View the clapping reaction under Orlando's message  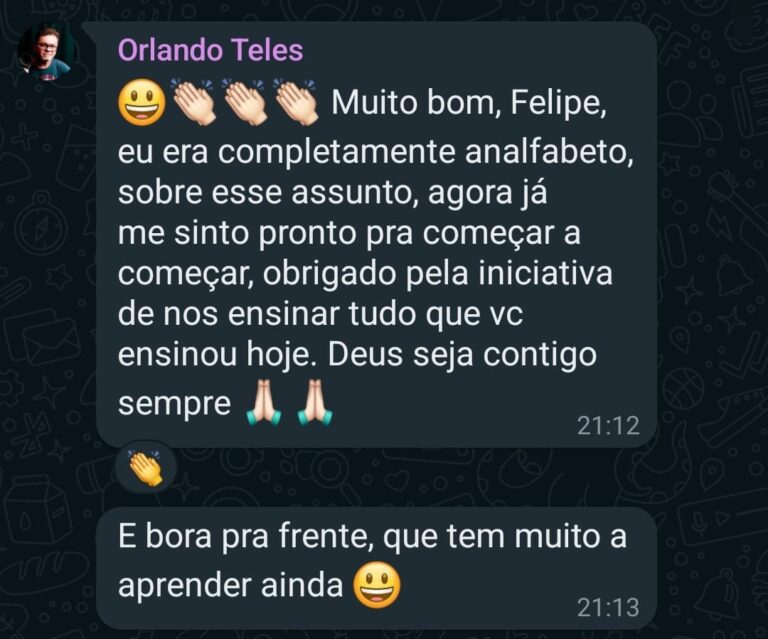(x=146, y=467)
